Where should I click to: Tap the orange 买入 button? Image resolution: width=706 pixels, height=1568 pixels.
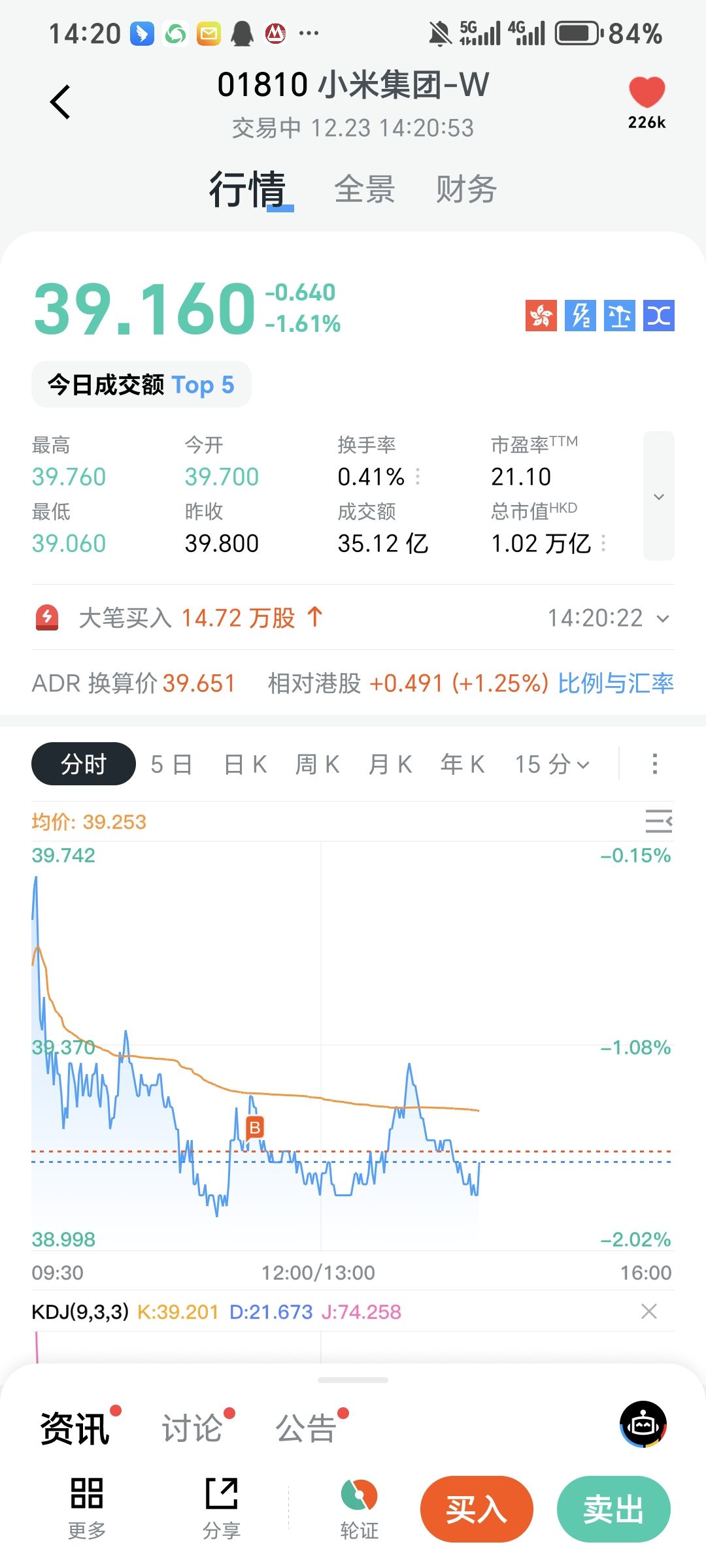(x=477, y=1509)
